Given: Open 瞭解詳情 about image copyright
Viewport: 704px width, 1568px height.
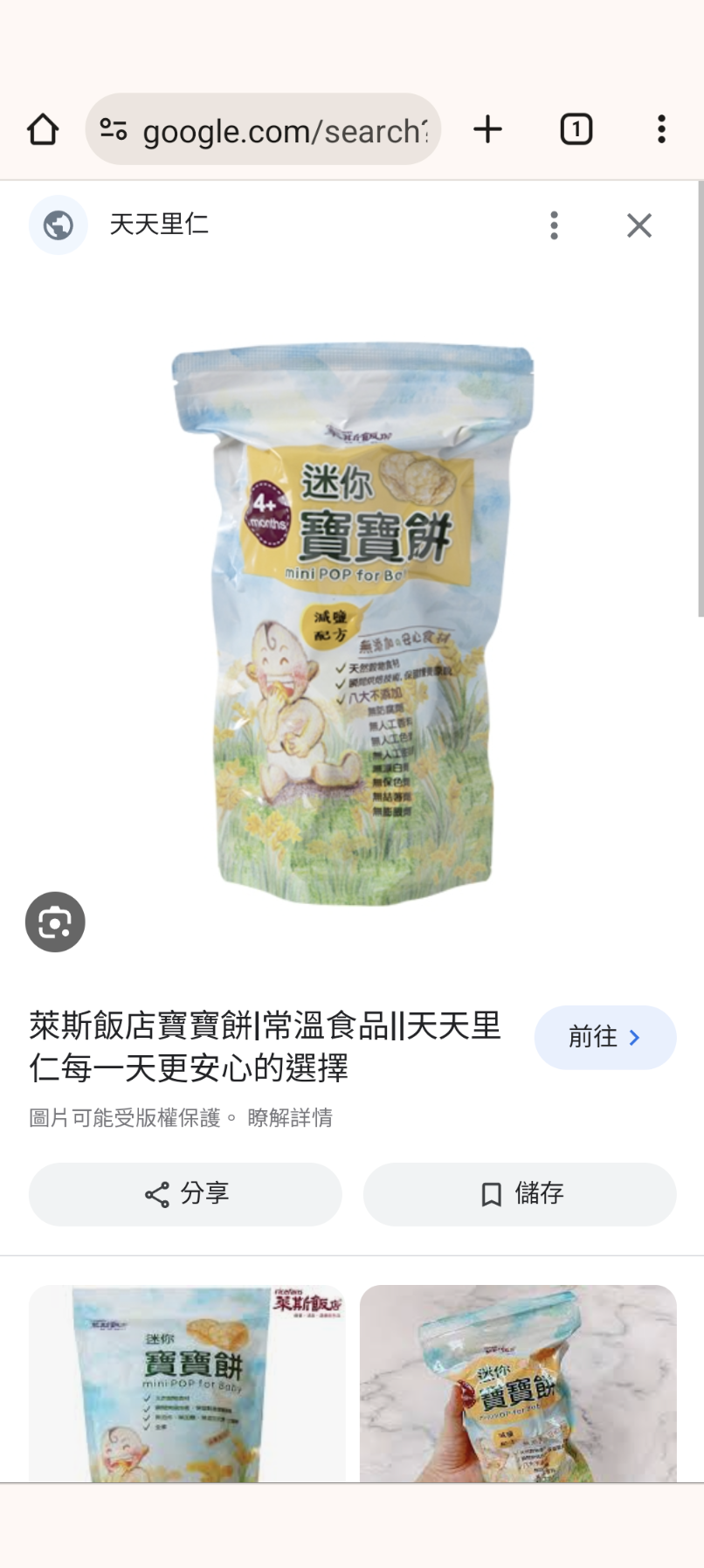Looking at the screenshot, I should click(290, 1118).
